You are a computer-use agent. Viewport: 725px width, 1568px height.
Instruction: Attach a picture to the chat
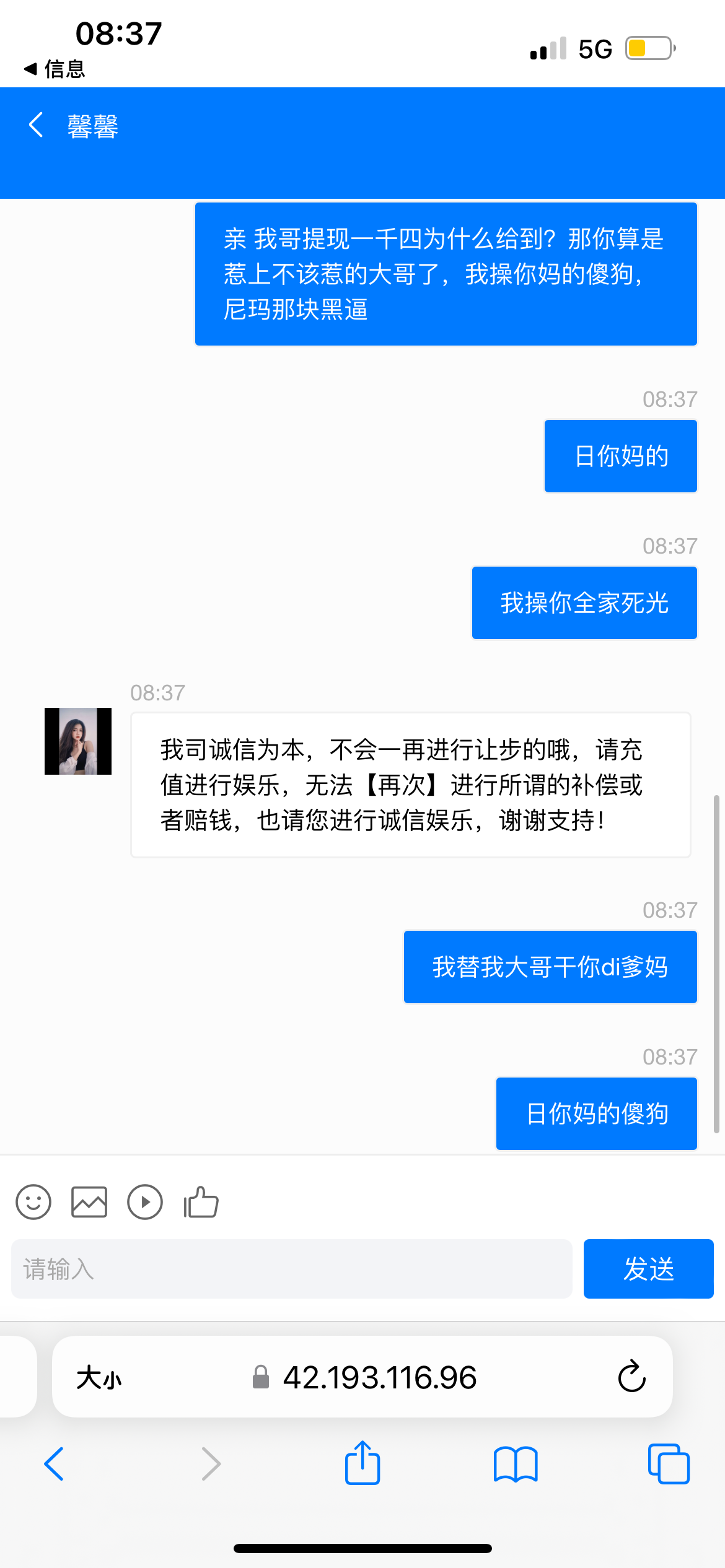tap(89, 1202)
